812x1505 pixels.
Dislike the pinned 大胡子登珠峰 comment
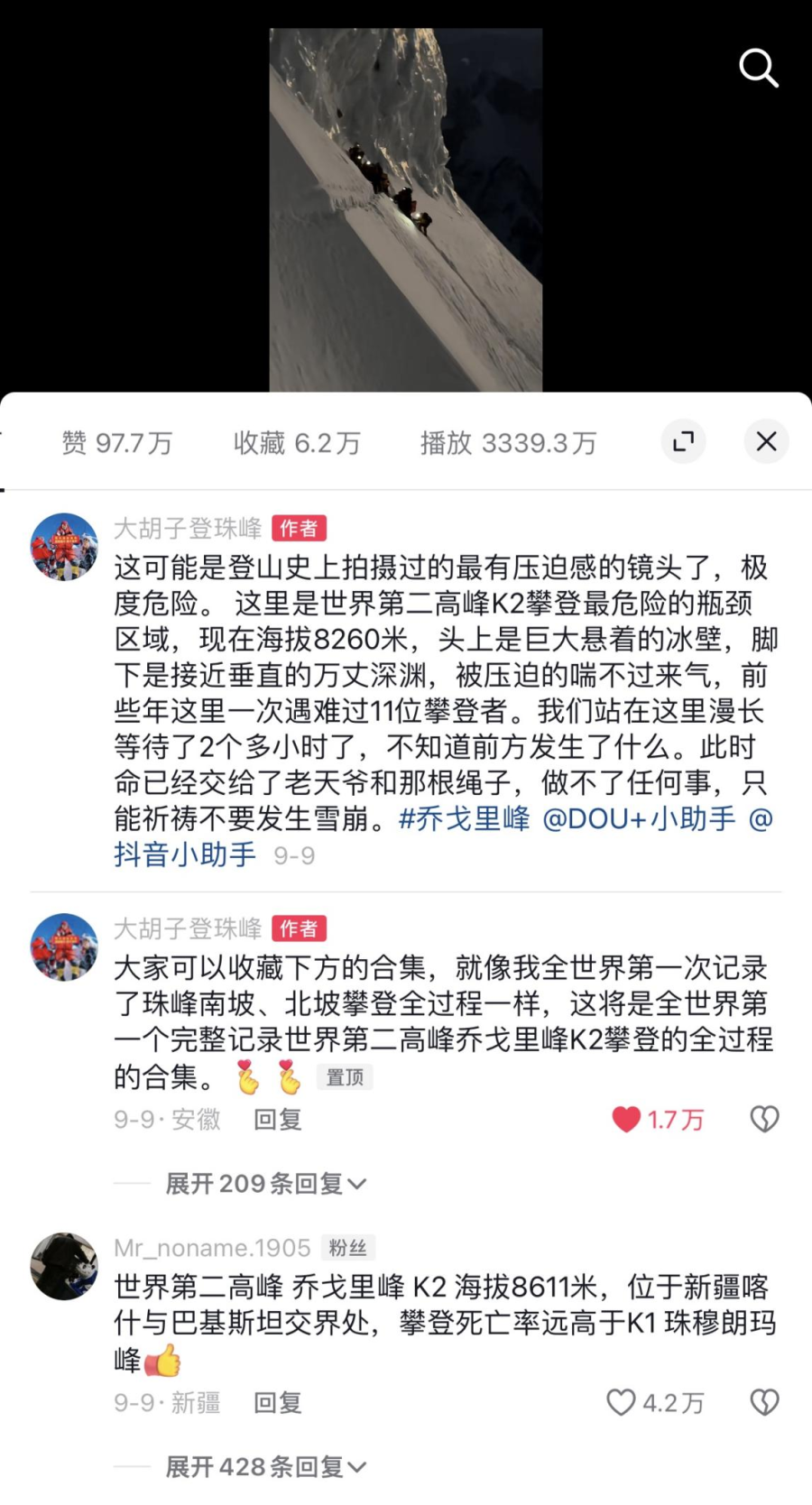coord(764,1120)
